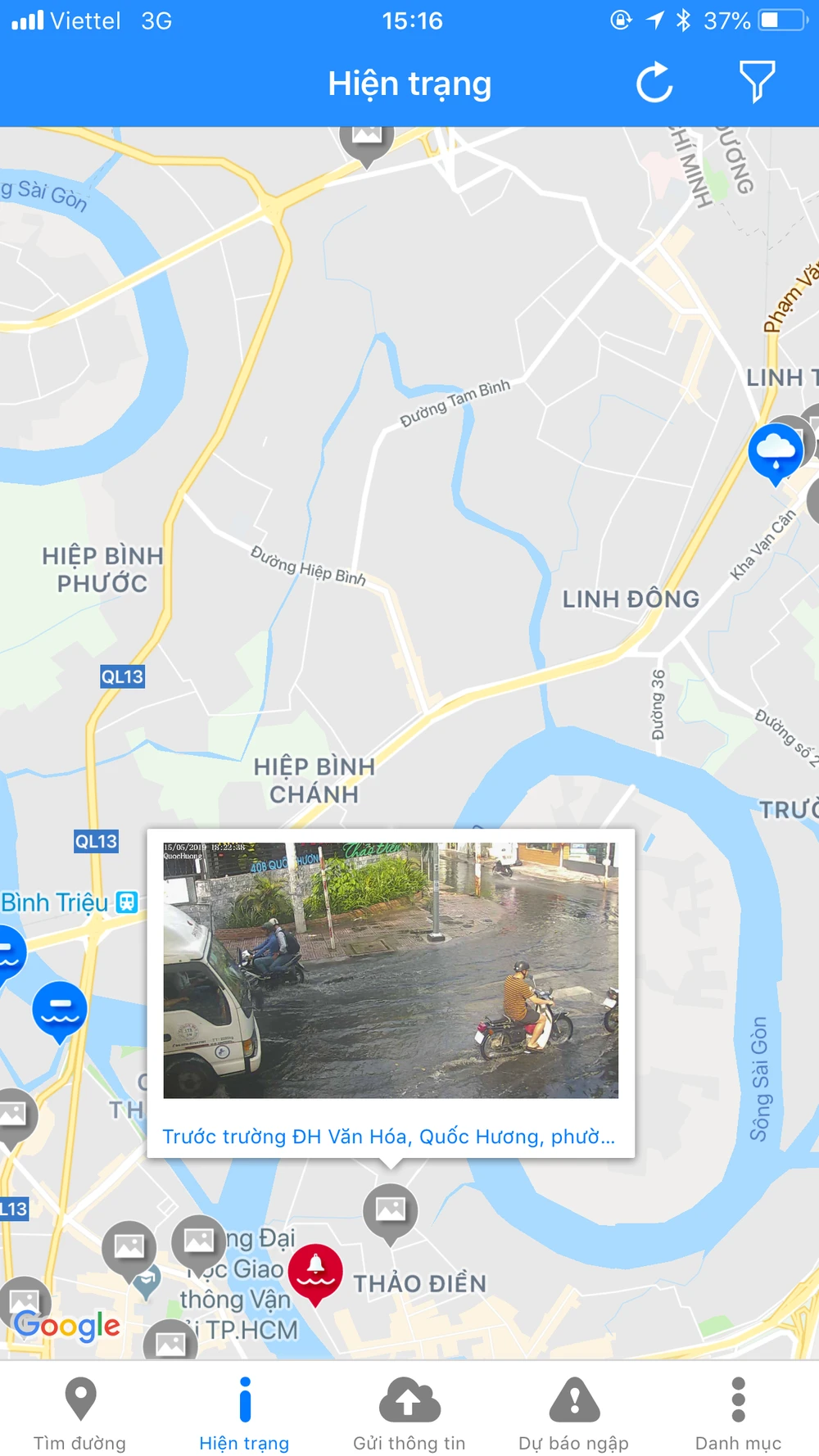Open the flooded street camera photo
819x1456 pixels.
click(391, 970)
